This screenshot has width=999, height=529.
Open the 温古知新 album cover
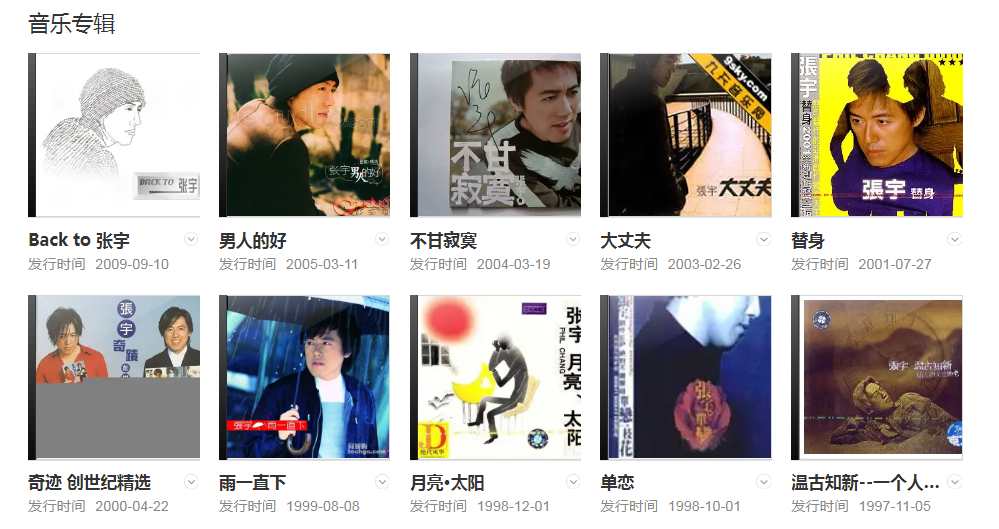[x=877, y=377]
